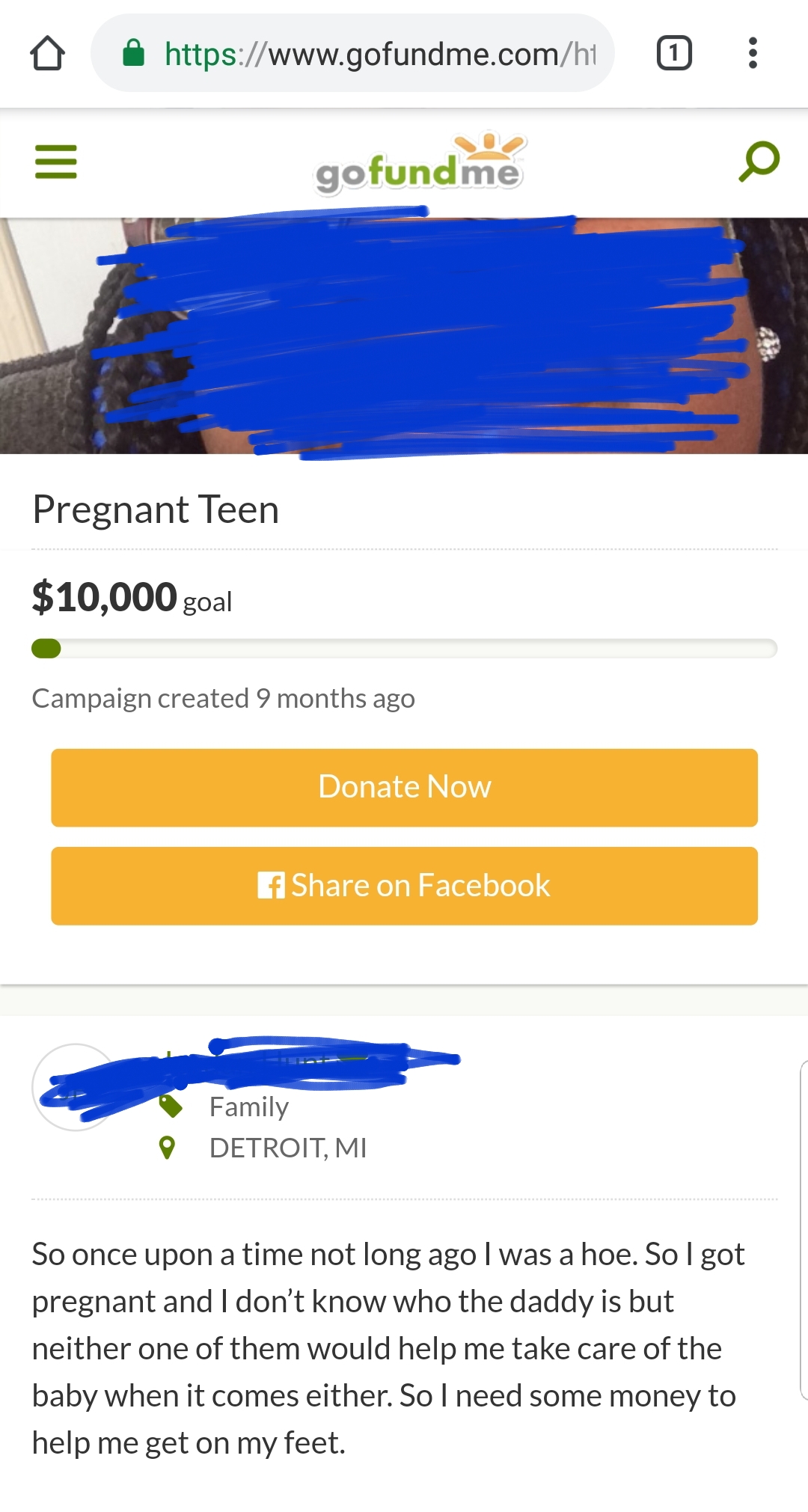Open the browser's three-dot overflow menu
The height and width of the screenshot is (1512, 808).
pos(753,52)
